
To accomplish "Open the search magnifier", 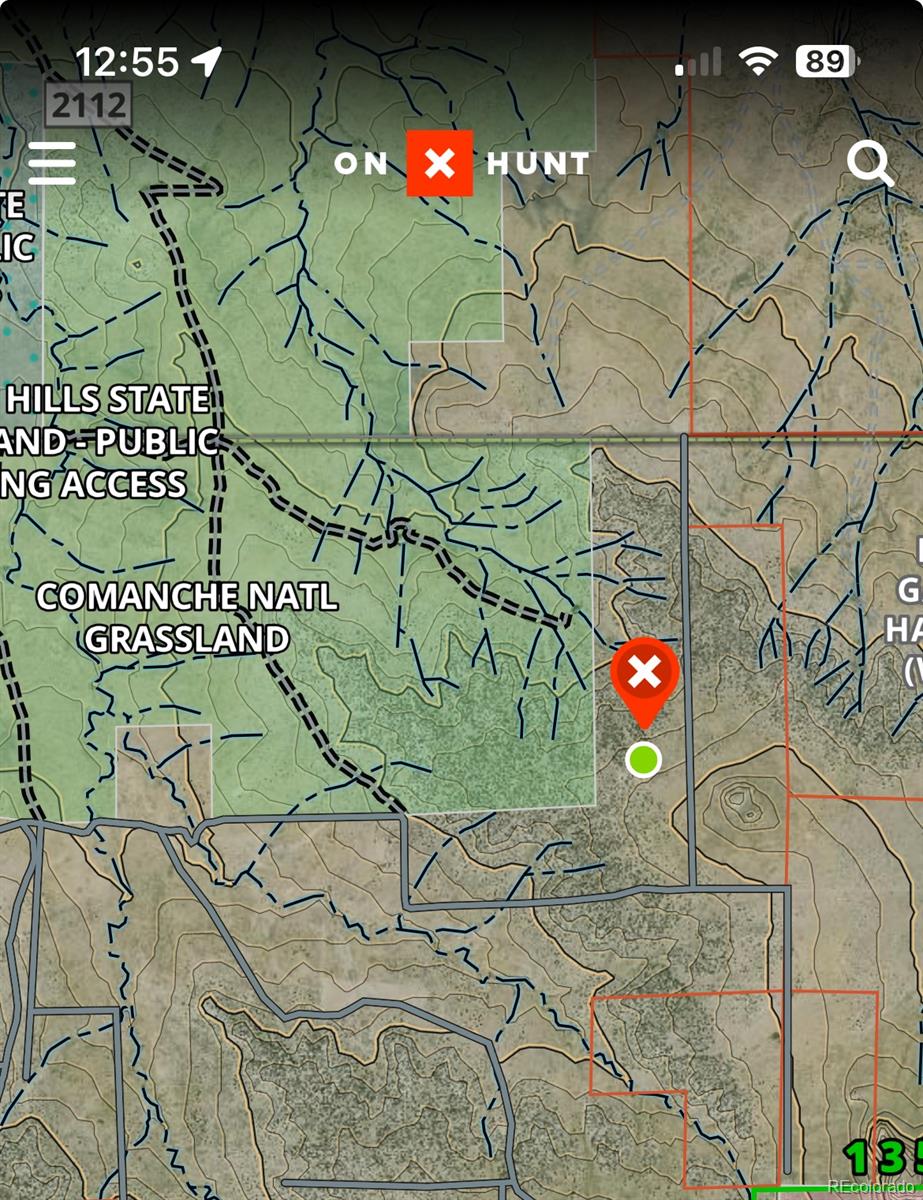I will (870, 163).
